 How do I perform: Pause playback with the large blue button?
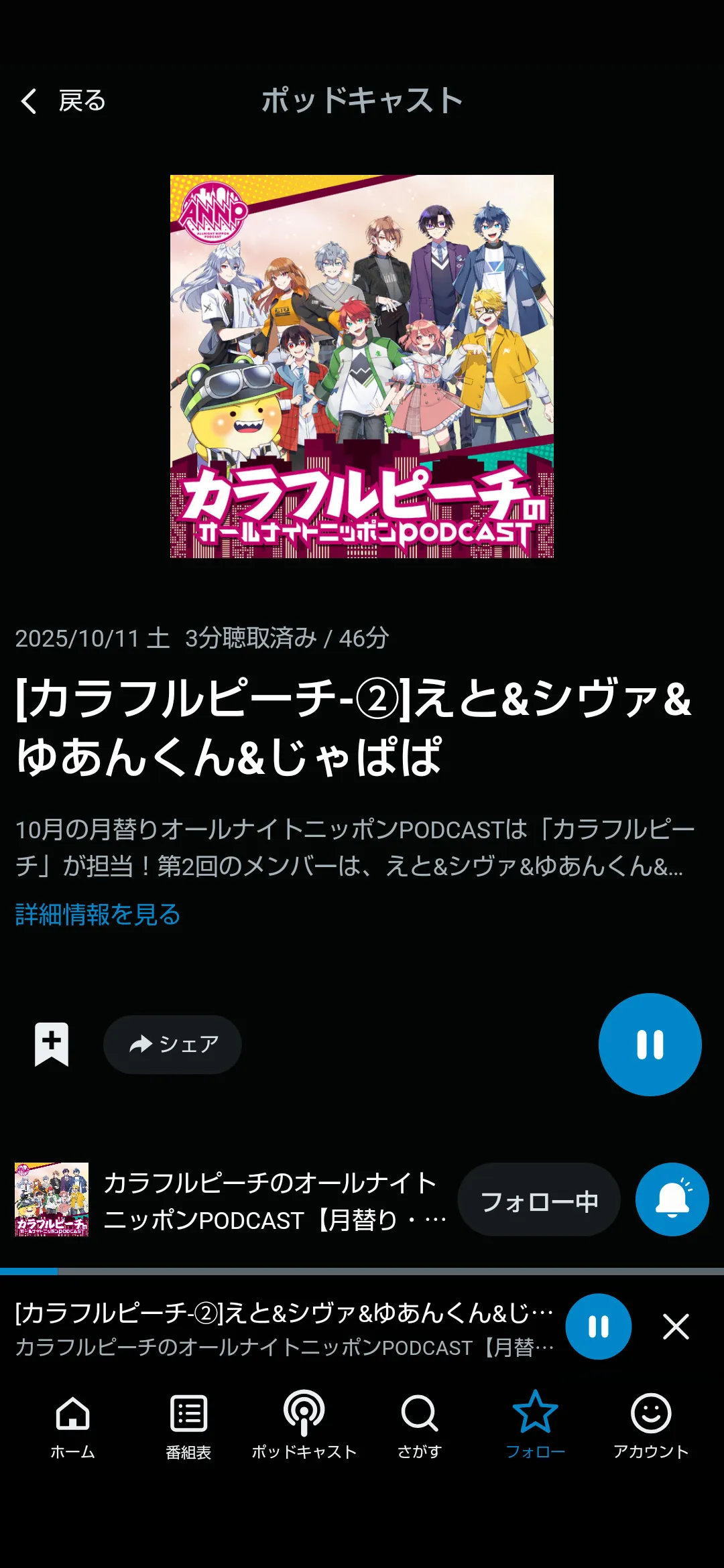pyautogui.click(x=650, y=1044)
